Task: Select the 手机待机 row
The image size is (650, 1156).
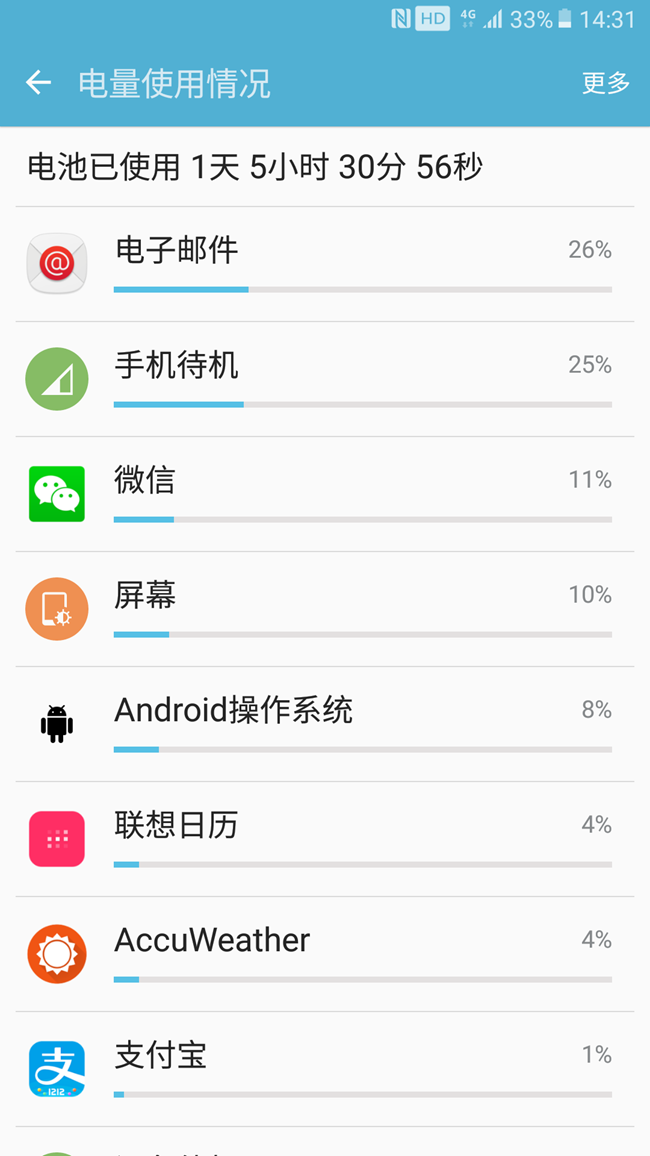Action: 325,379
